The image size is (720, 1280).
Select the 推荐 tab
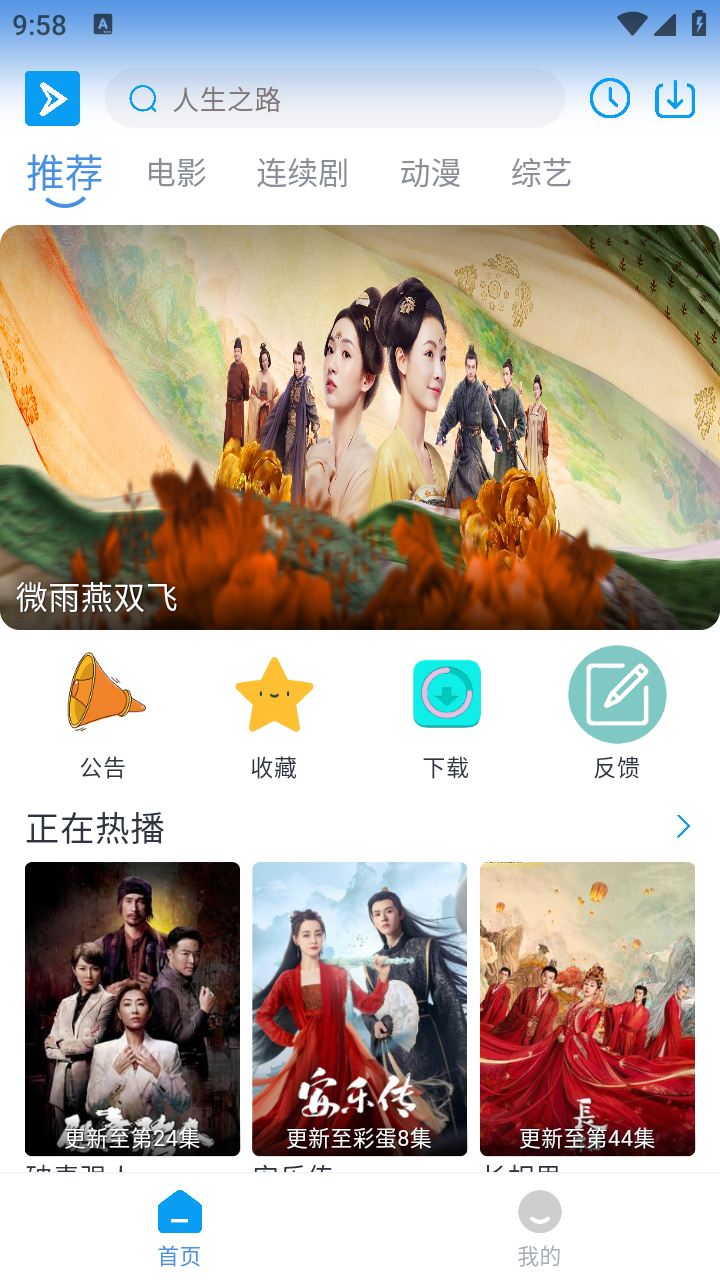point(65,174)
